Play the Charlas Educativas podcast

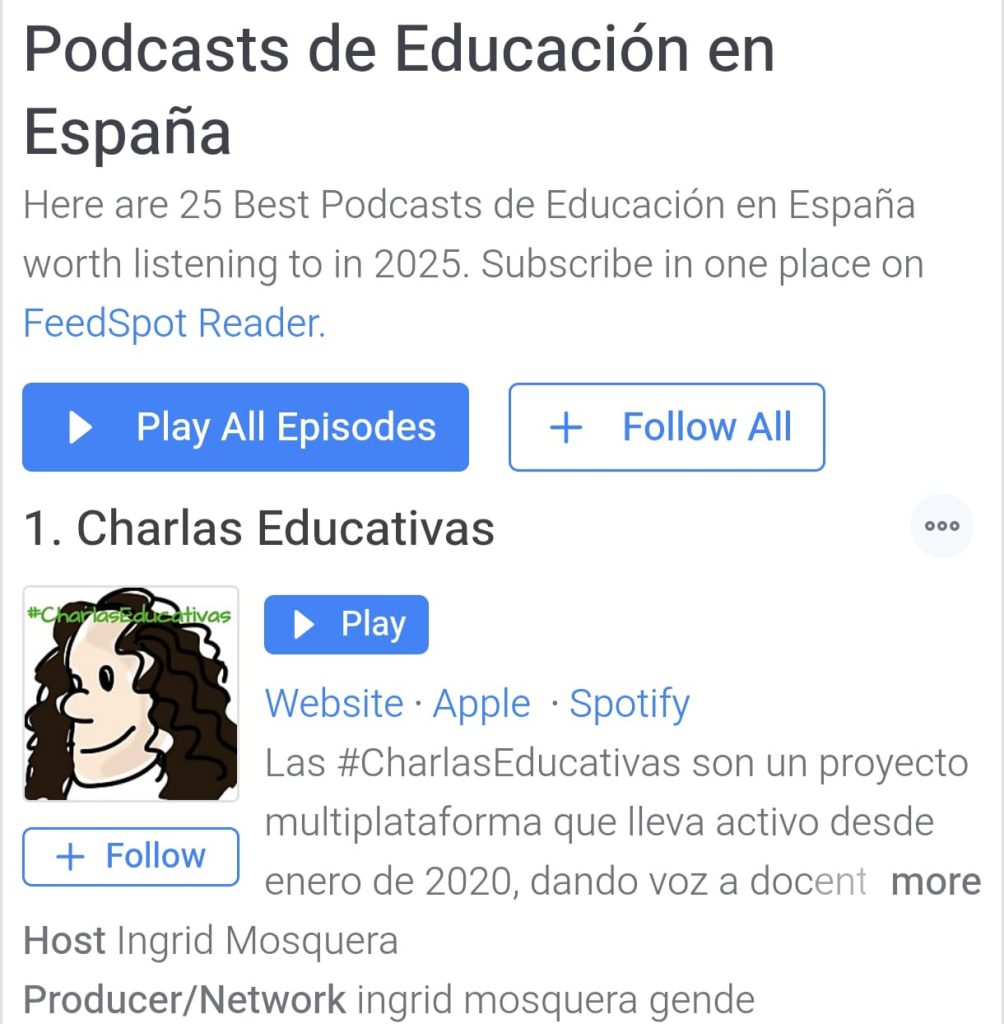coord(346,625)
